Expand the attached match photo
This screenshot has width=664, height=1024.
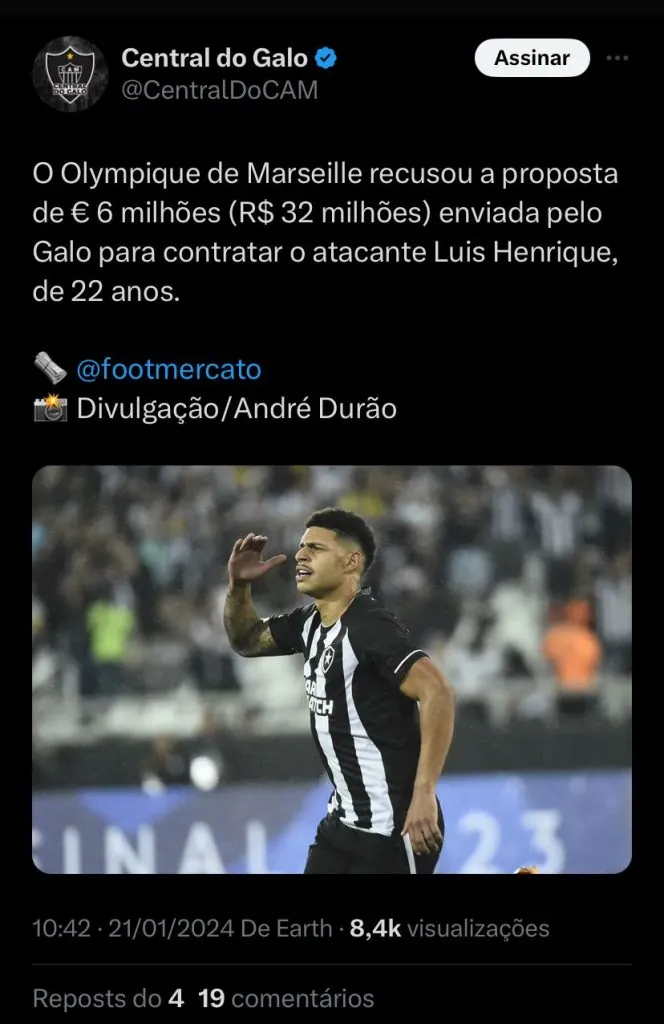332,669
